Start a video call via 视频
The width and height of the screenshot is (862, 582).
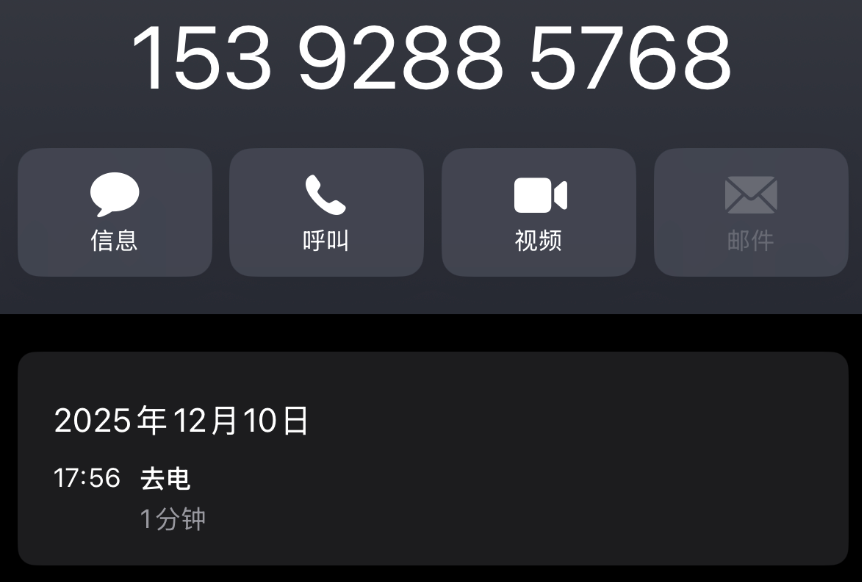[x=538, y=212]
